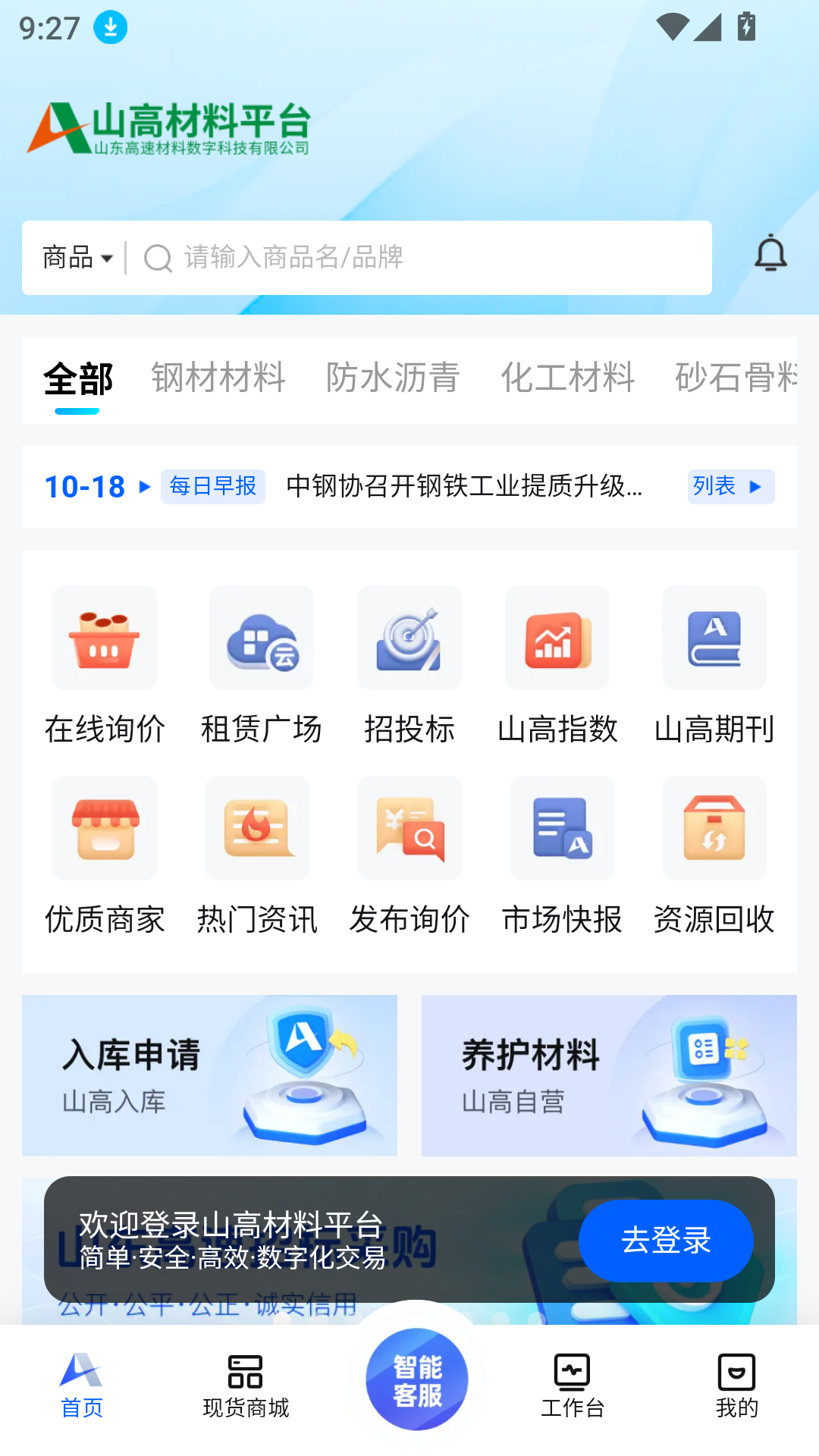Image resolution: width=819 pixels, height=1456 pixels.
Task: Expand the 10-18 daily report arrow
Action: click(x=145, y=488)
